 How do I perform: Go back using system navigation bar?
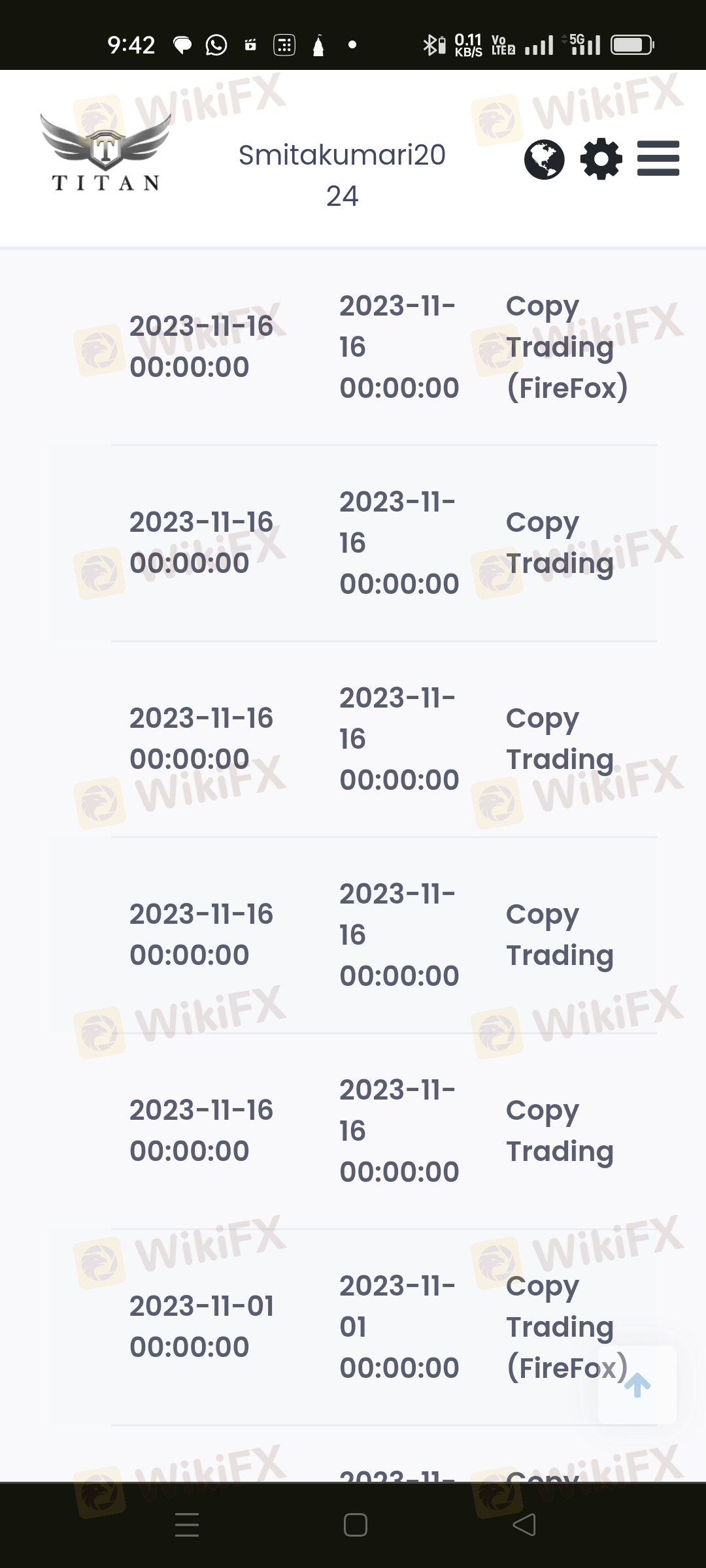[524, 1525]
